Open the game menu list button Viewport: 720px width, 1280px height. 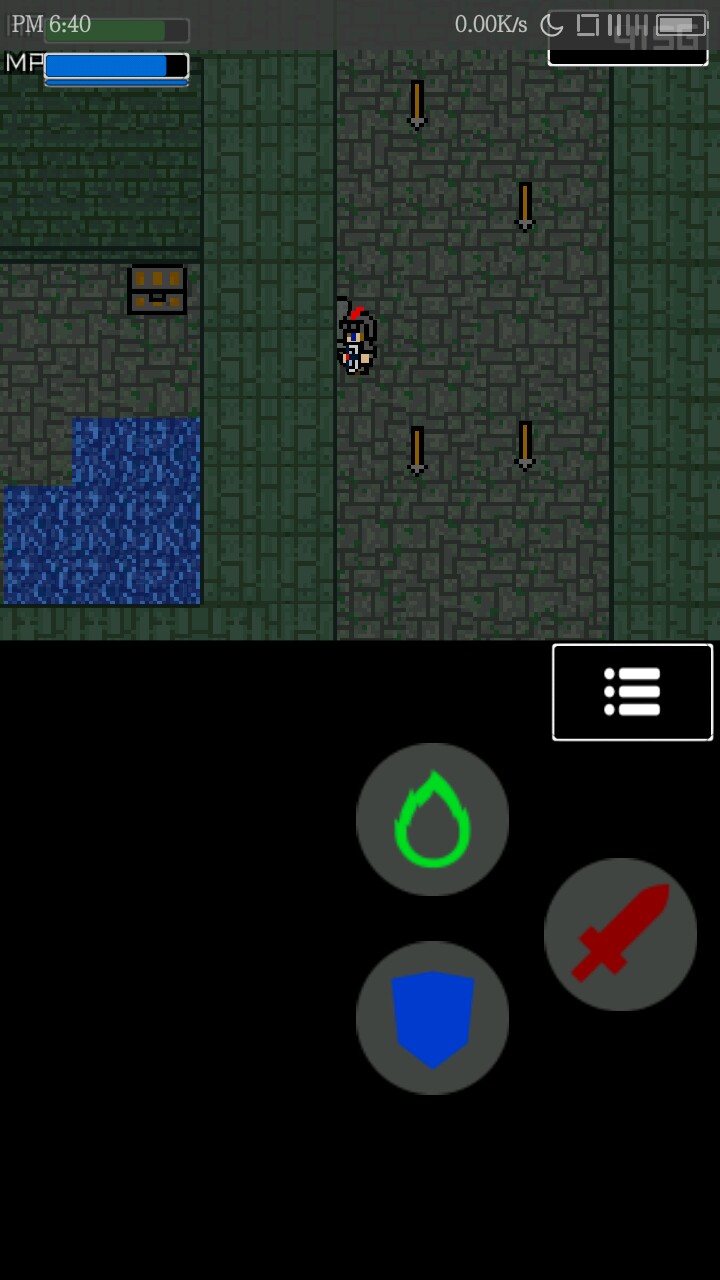632,692
